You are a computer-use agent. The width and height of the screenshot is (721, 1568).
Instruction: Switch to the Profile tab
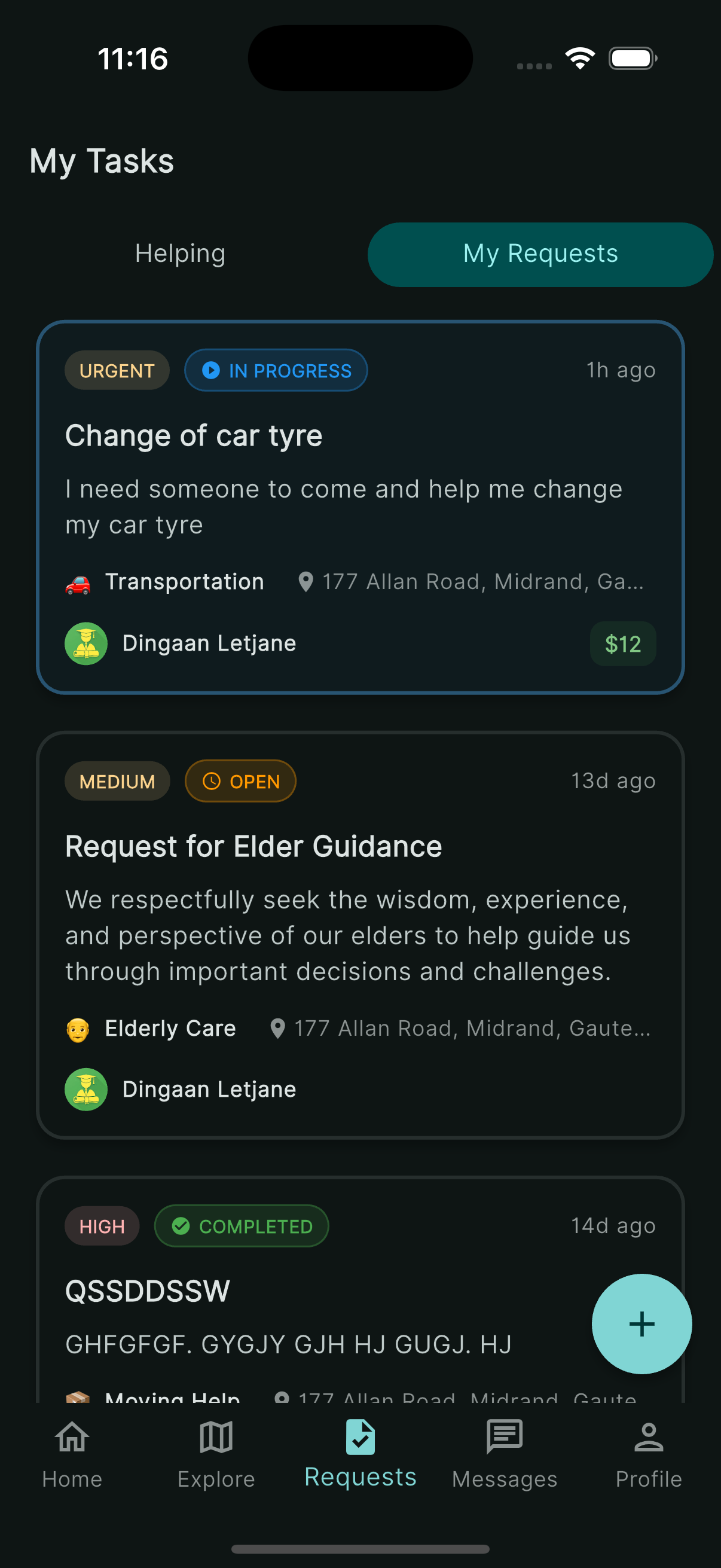click(649, 1454)
